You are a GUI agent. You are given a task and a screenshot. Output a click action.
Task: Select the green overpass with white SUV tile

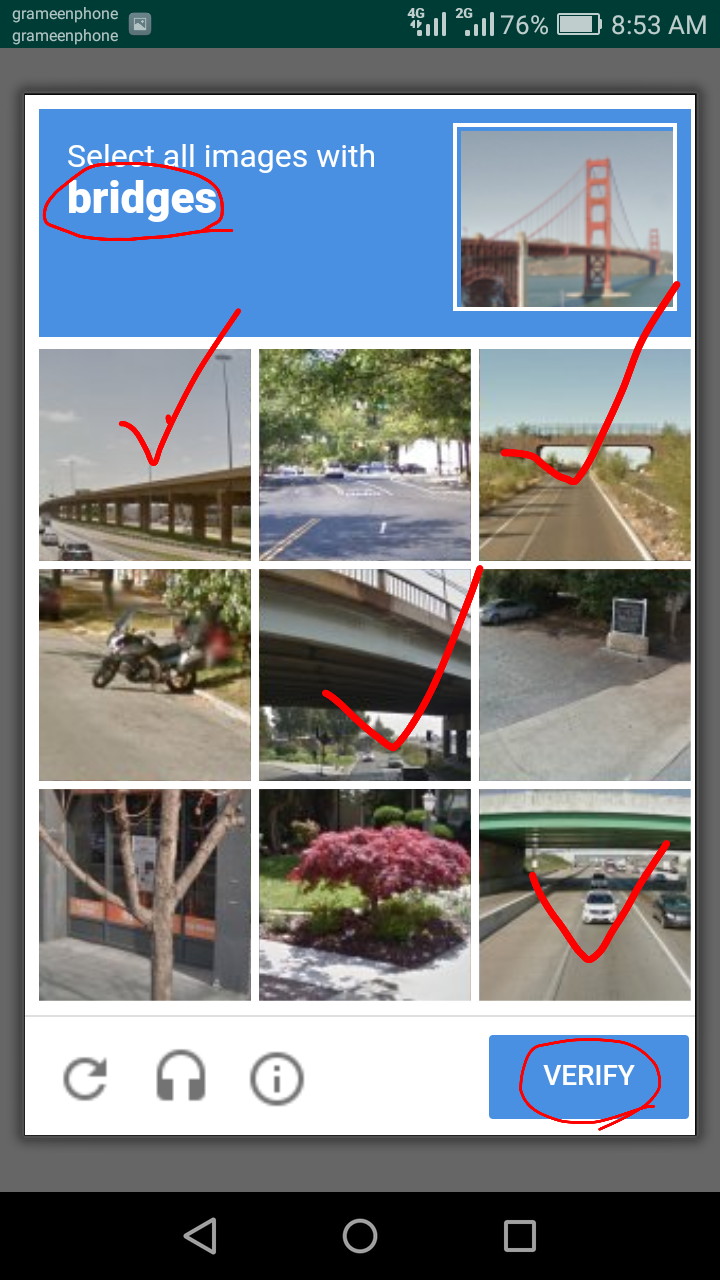(585, 895)
